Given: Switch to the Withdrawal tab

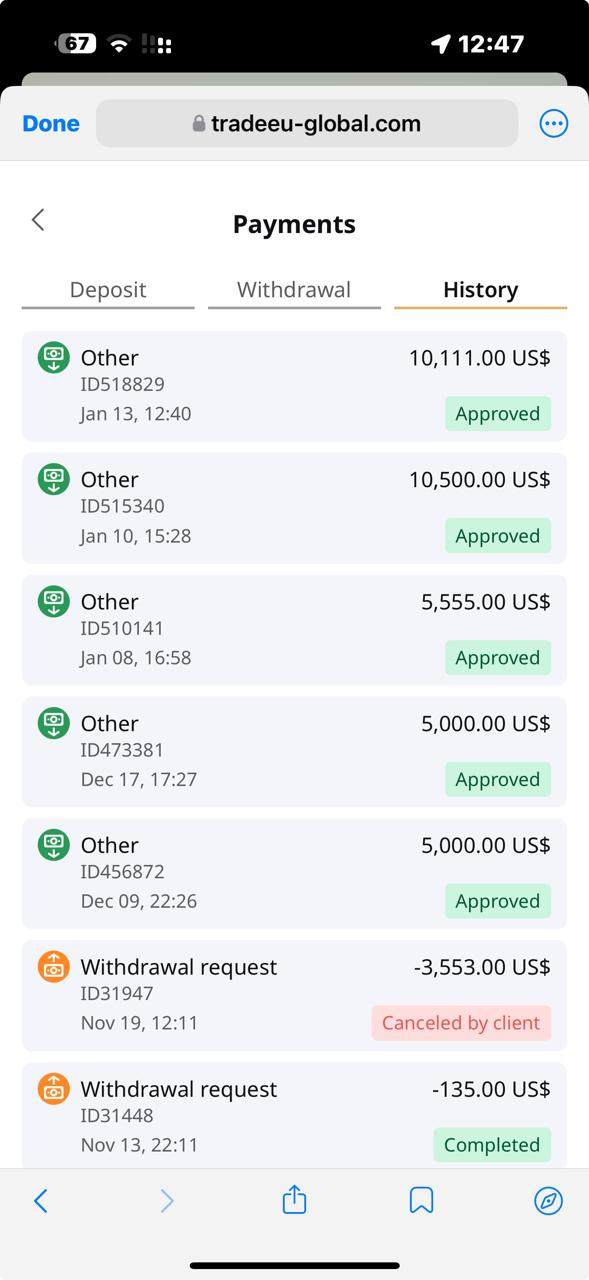Looking at the screenshot, I should [x=294, y=291].
